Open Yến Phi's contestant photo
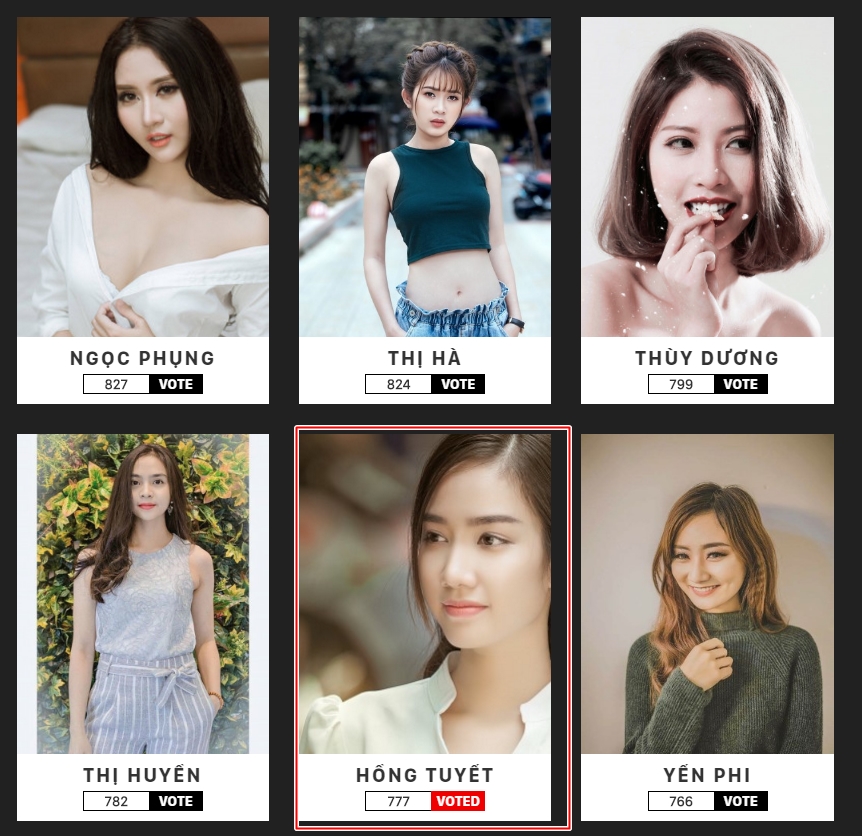The width and height of the screenshot is (862, 836). (707, 593)
